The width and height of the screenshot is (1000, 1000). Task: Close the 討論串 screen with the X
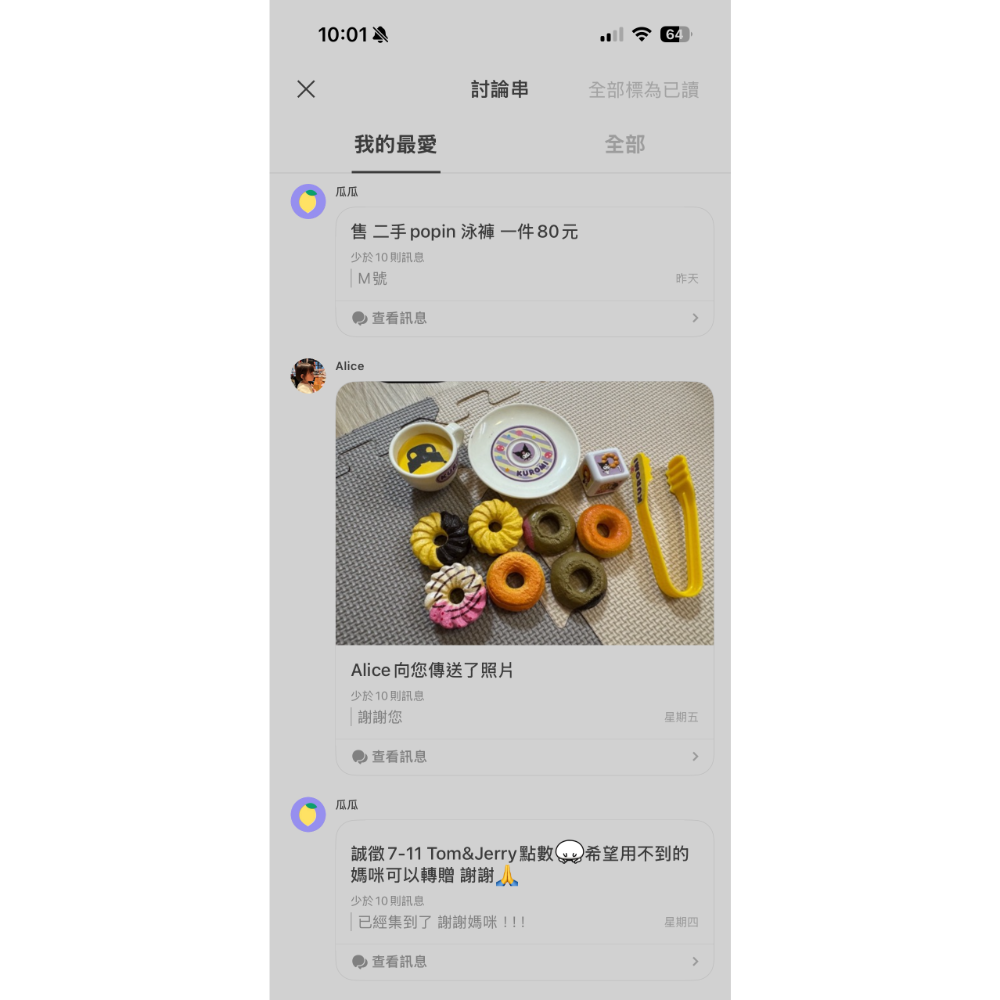pyautogui.click(x=306, y=89)
